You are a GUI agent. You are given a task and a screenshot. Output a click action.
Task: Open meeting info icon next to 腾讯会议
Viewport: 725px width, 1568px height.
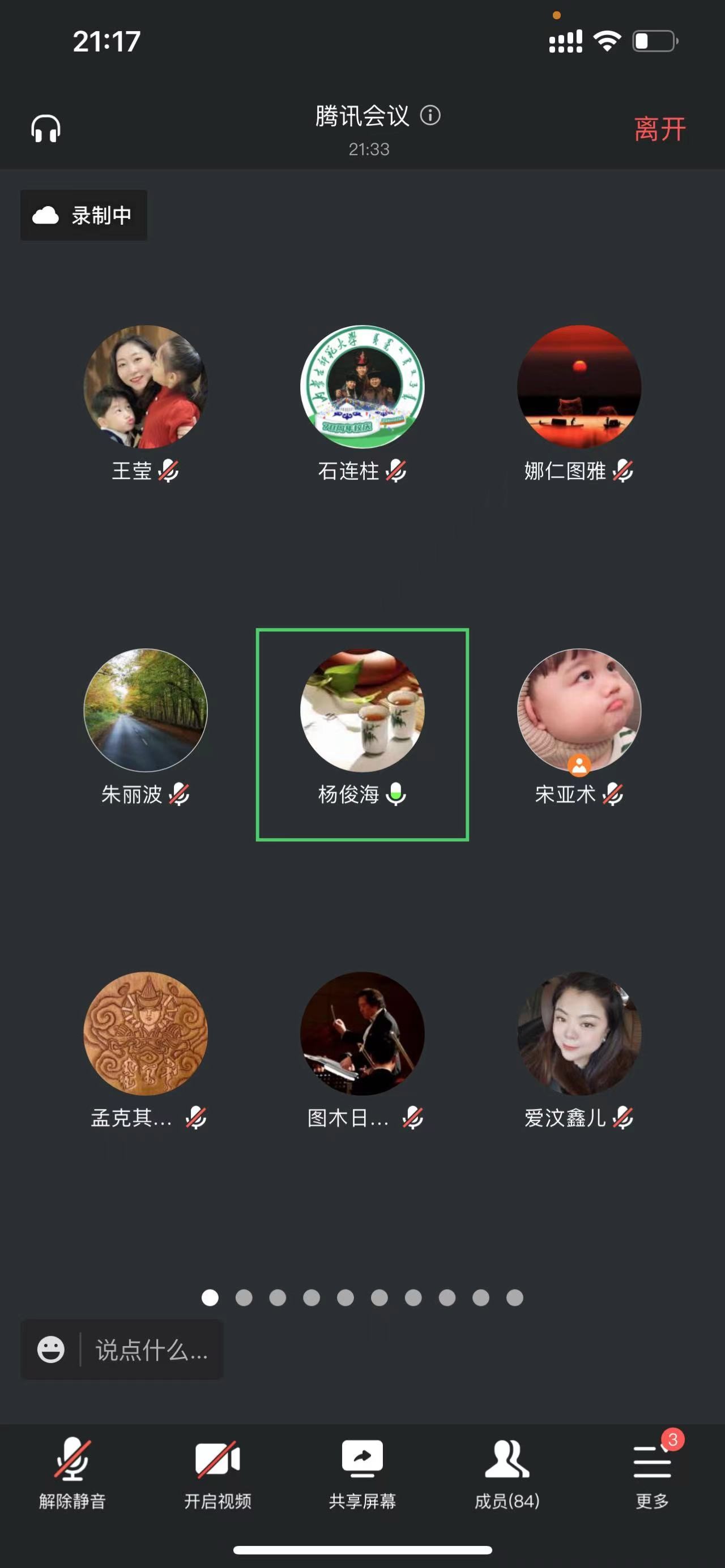[430, 115]
